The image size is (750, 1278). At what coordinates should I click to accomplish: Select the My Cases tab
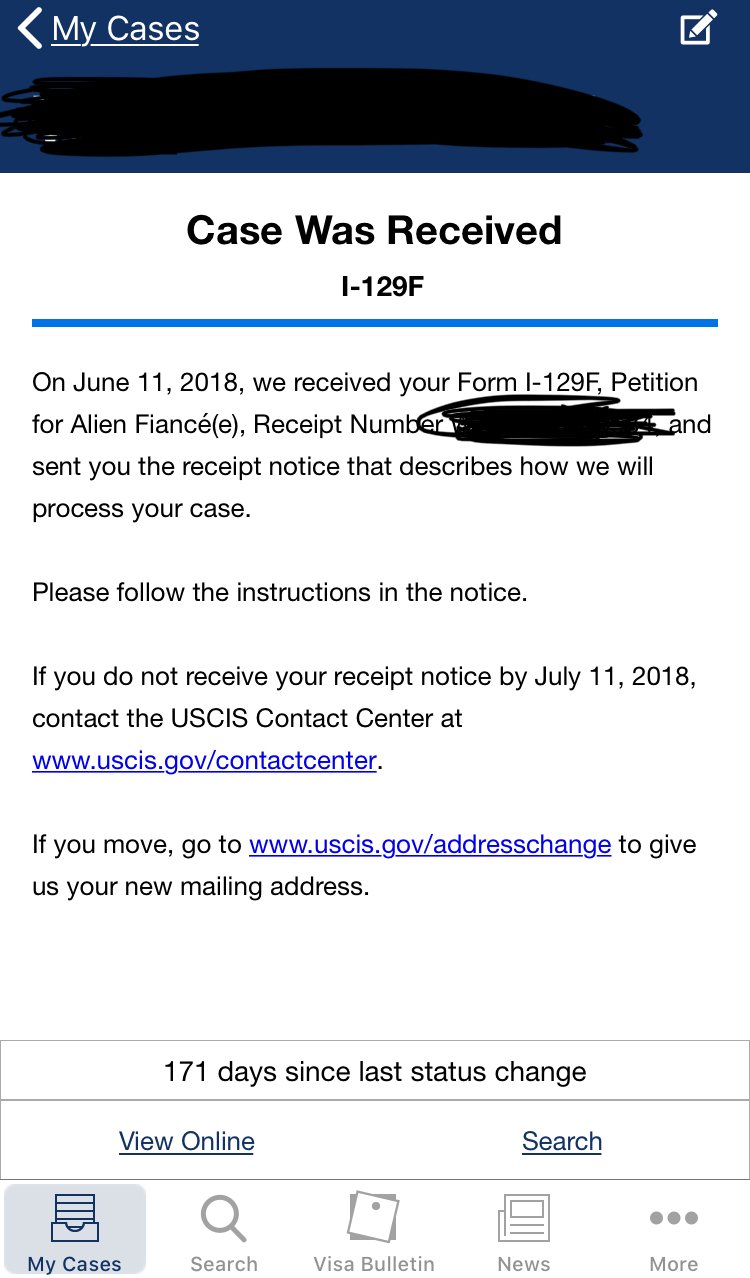click(75, 1230)
